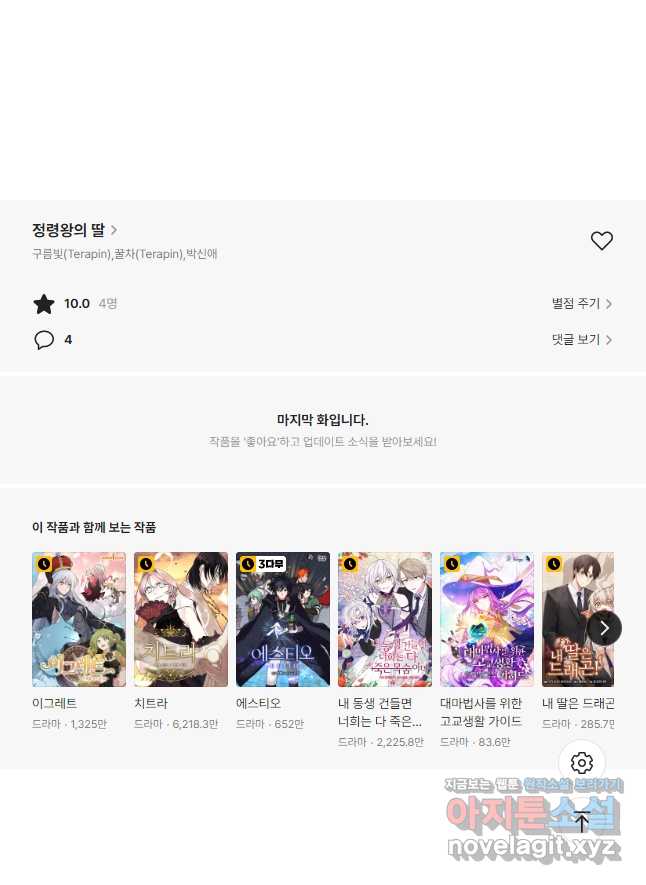The image size is (646, 885).
Task: Open 대마법사를 위한 고교생활 가이드
Action: (x=487, y=619)
